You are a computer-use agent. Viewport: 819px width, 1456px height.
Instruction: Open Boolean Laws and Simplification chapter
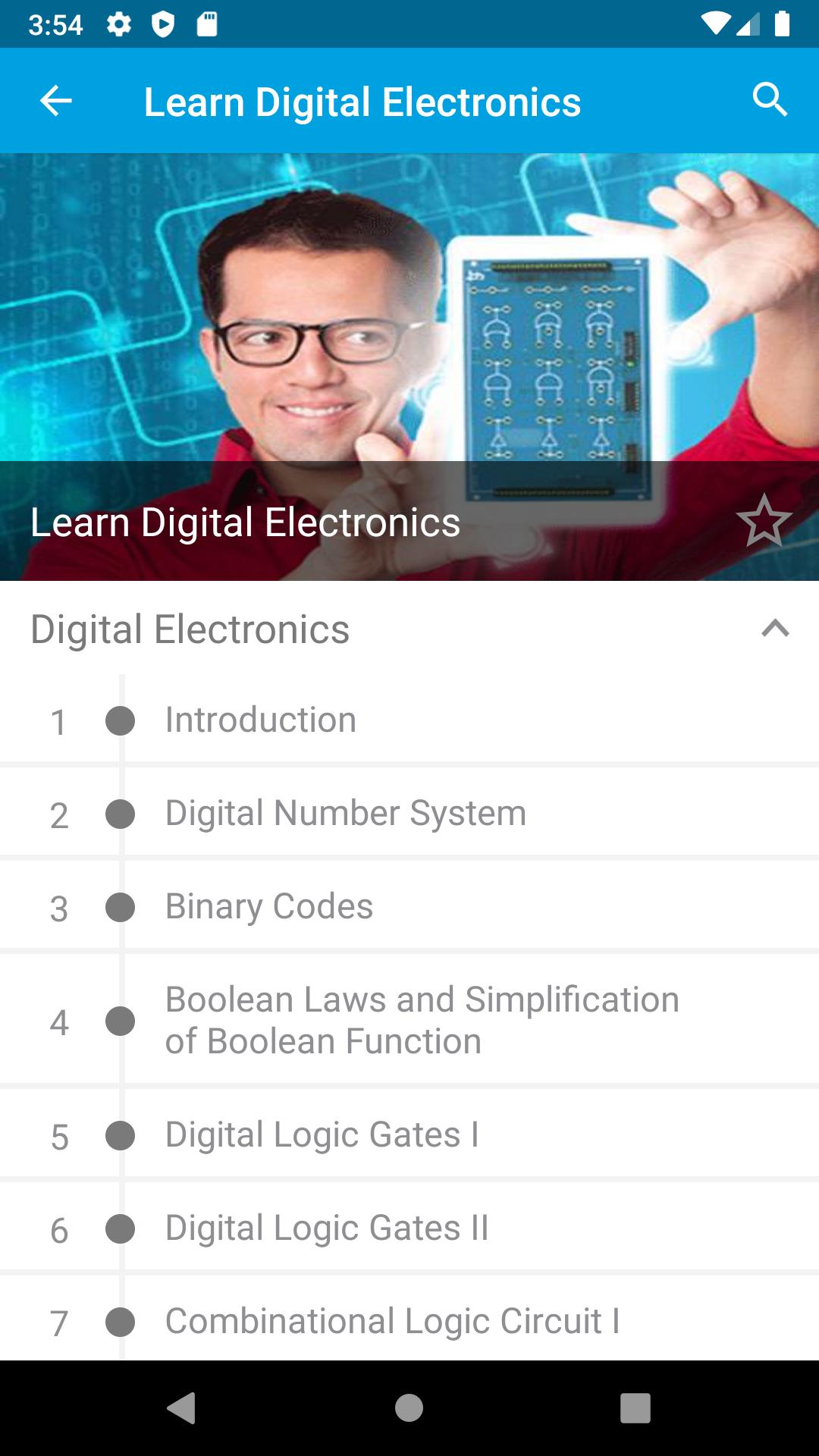[x=422, y=1020]
